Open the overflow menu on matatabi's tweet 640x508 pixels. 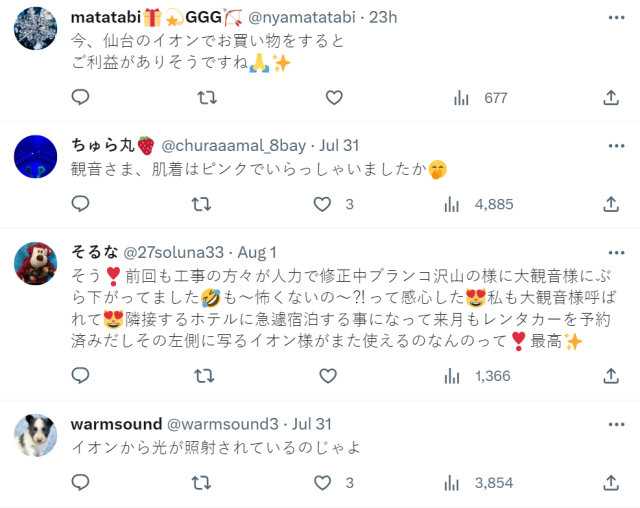click(x=611, y=18)
